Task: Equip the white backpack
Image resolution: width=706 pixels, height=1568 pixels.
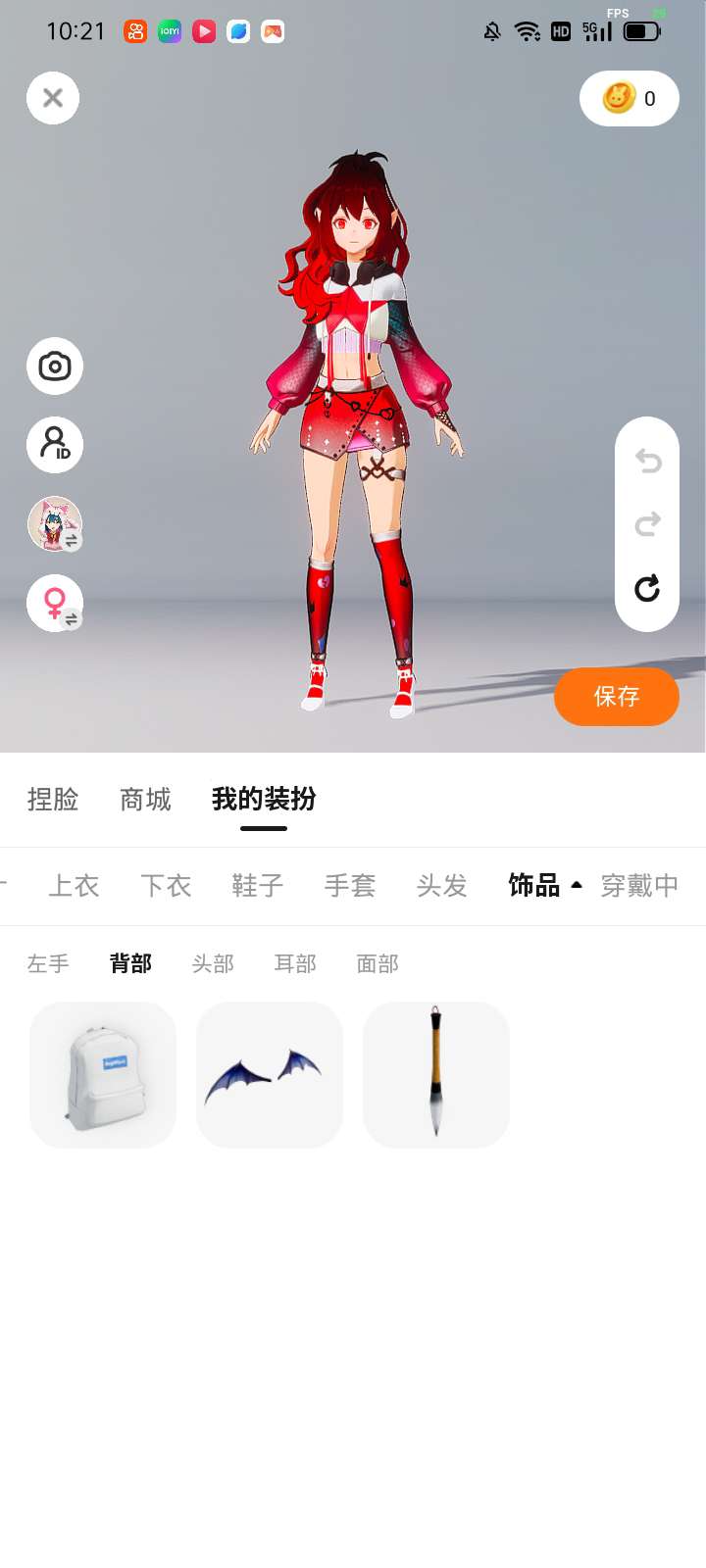Action: coord(103,1075)
